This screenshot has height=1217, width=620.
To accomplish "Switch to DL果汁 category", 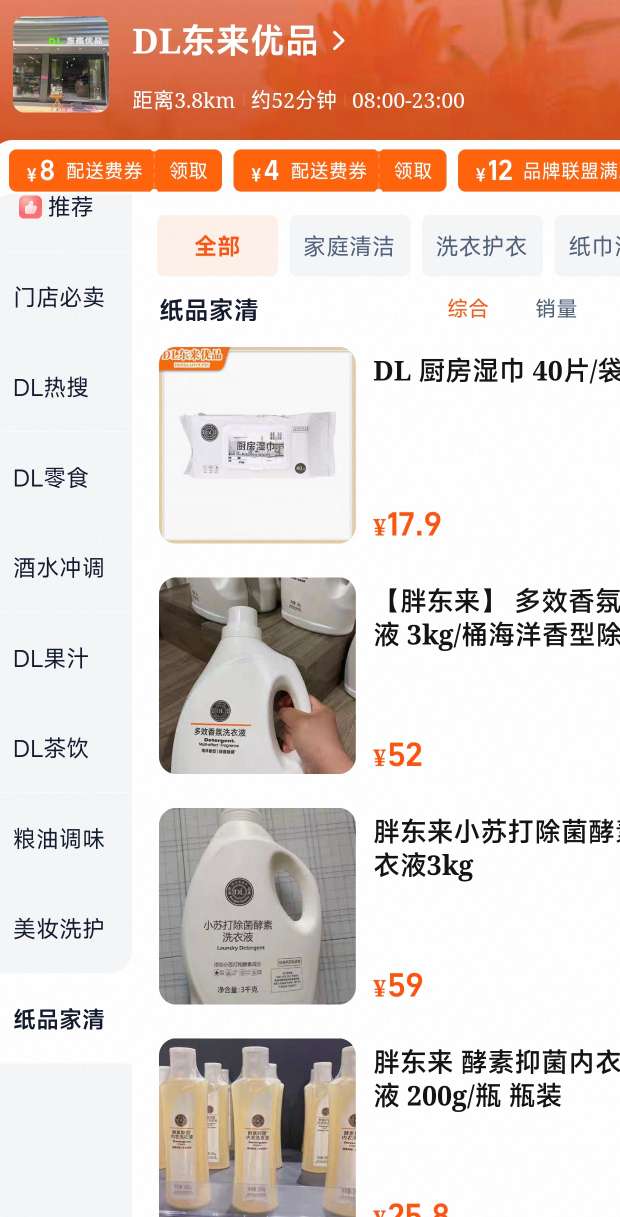I will coord(51,659).
